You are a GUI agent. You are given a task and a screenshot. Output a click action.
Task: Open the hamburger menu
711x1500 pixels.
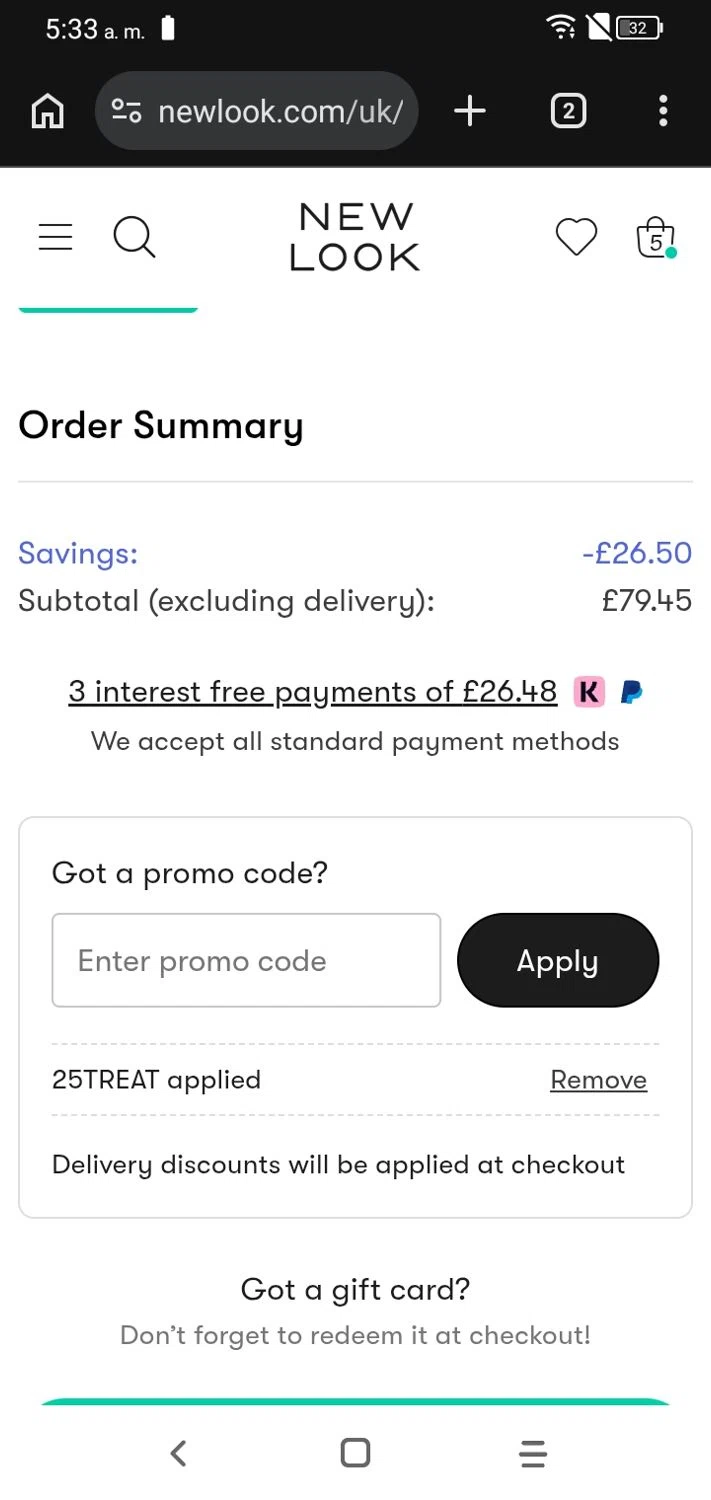point(55,237)
